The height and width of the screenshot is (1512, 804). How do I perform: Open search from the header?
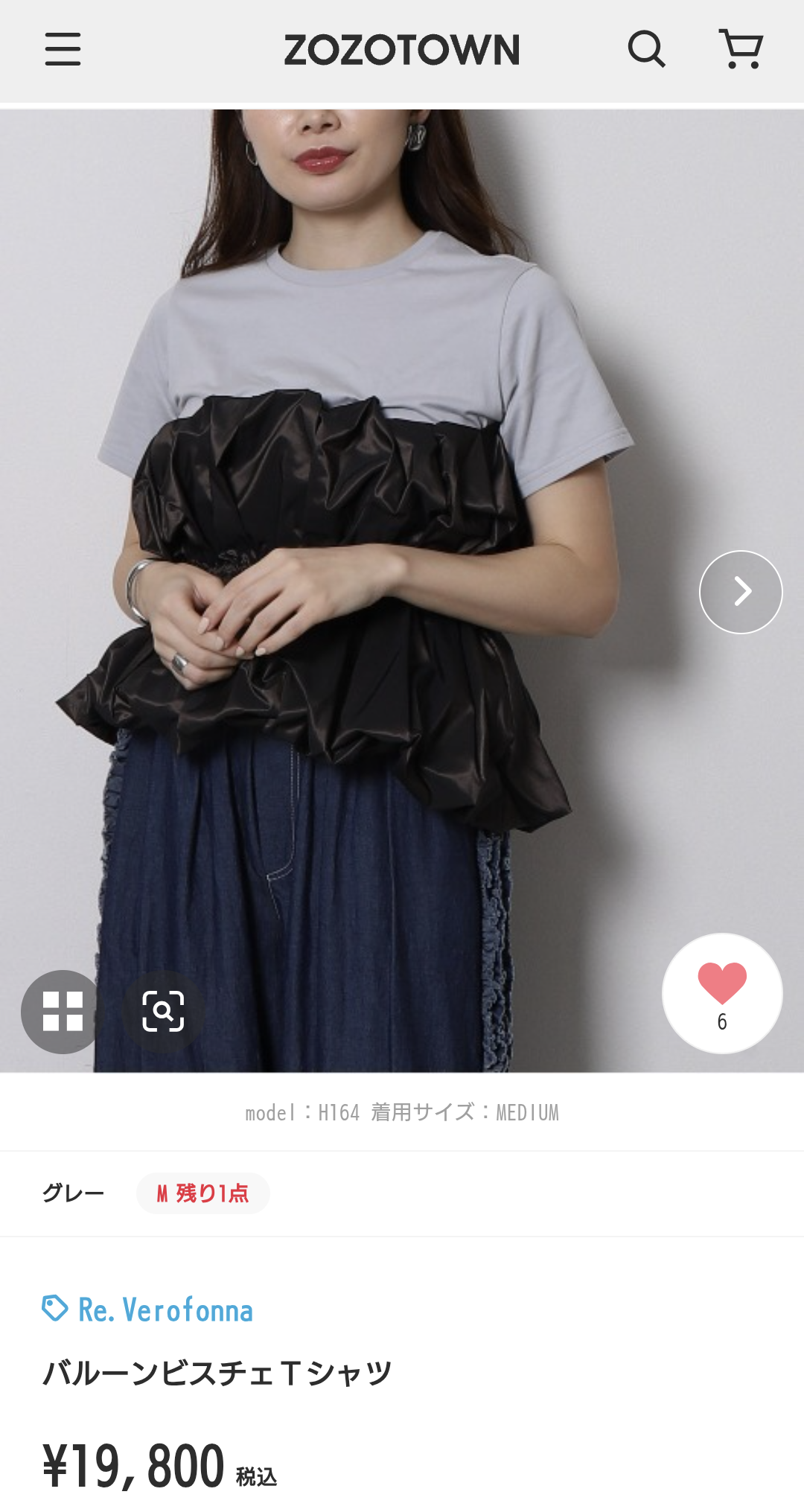pos(646,49)
